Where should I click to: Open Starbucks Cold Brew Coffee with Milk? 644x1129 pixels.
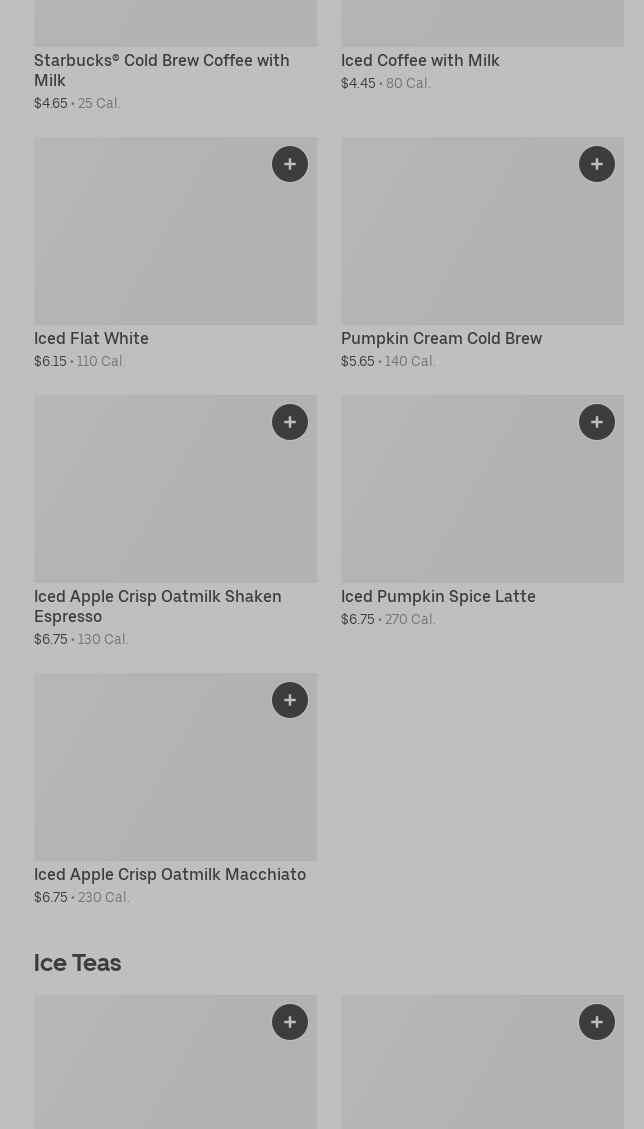[176, 56]
